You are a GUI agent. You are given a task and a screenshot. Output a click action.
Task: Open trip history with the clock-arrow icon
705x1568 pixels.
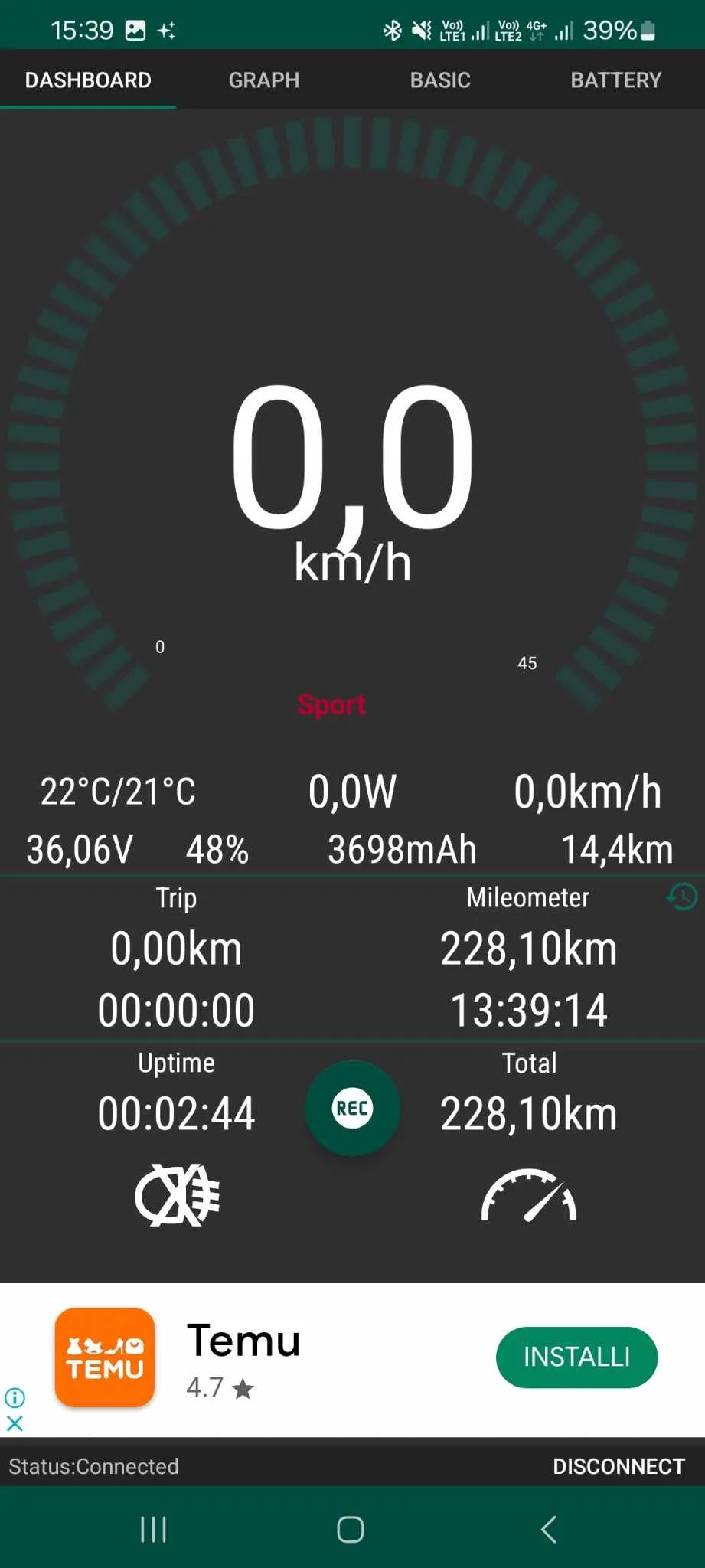(x=680, y=897)
